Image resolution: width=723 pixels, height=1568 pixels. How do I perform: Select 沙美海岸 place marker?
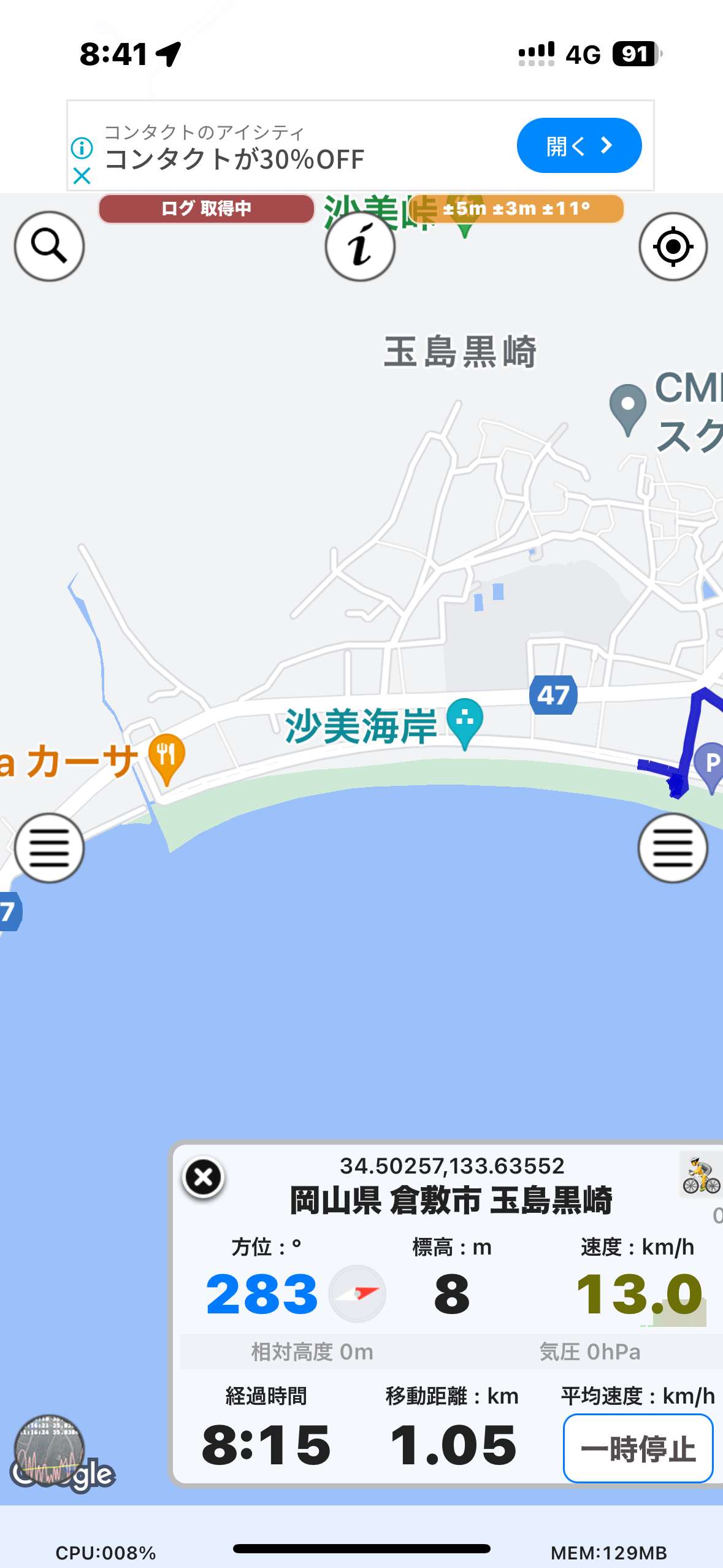464,724
